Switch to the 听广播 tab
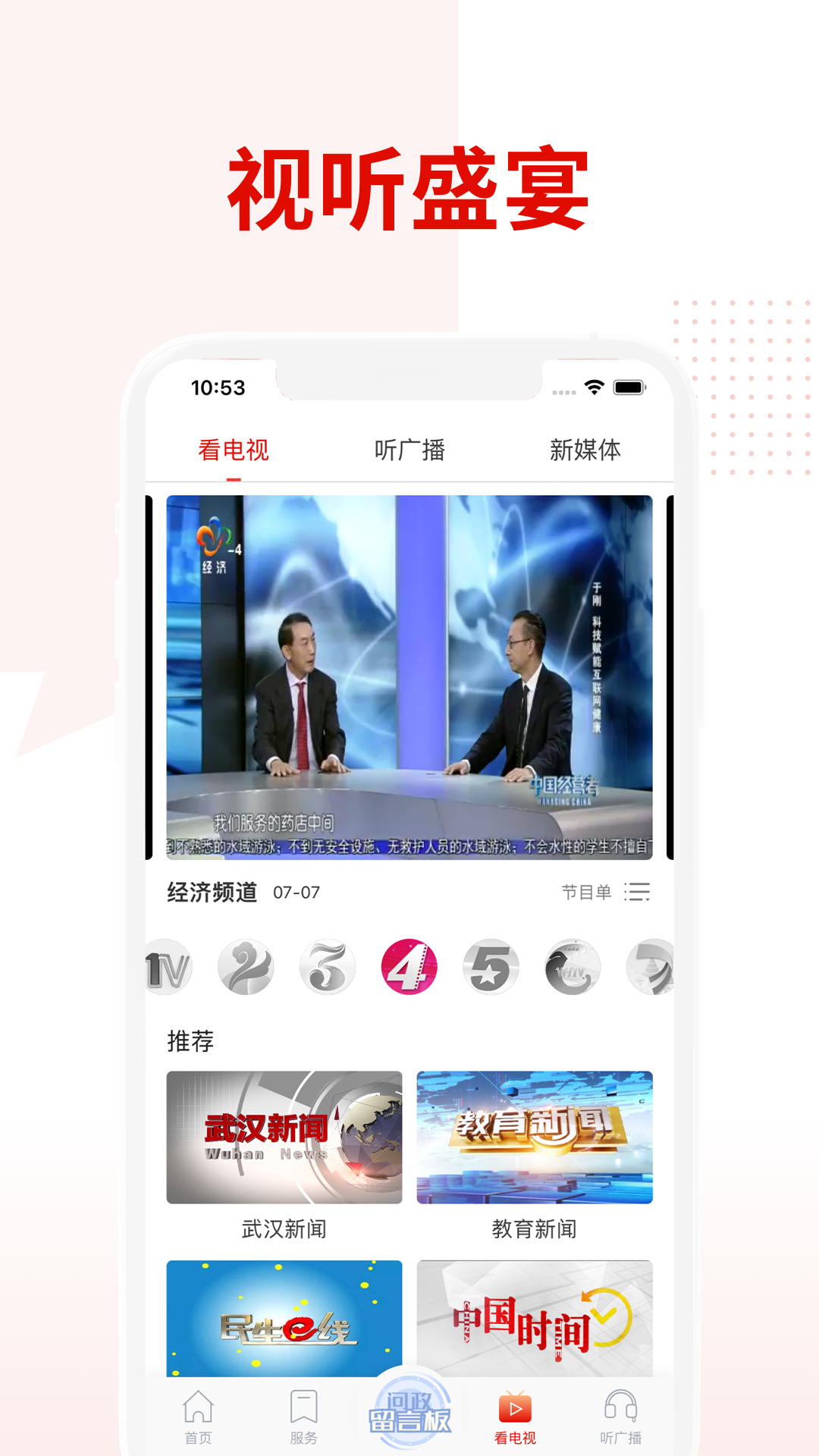This screenshot has height=1456, width=819. click(409, 449)
